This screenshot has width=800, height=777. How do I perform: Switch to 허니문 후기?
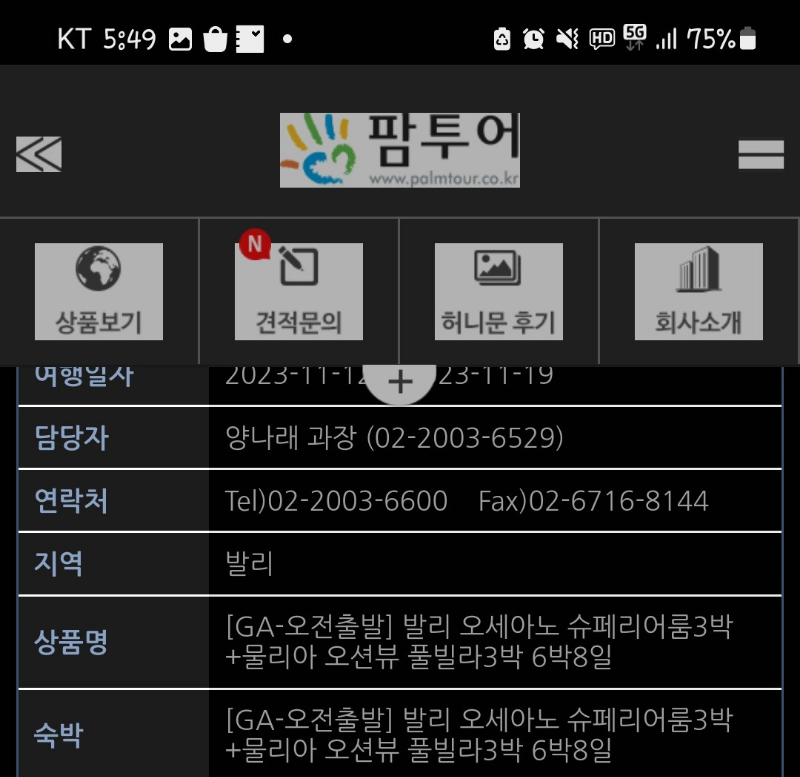(498, 291)
